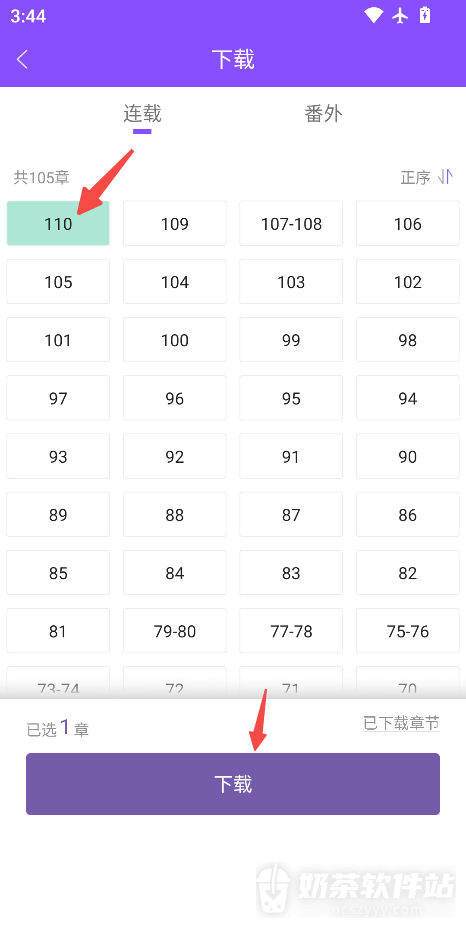The width and height of the screenshot is (466, 928).
Task: Select chapter 99
Action: [x=291, y=340]
